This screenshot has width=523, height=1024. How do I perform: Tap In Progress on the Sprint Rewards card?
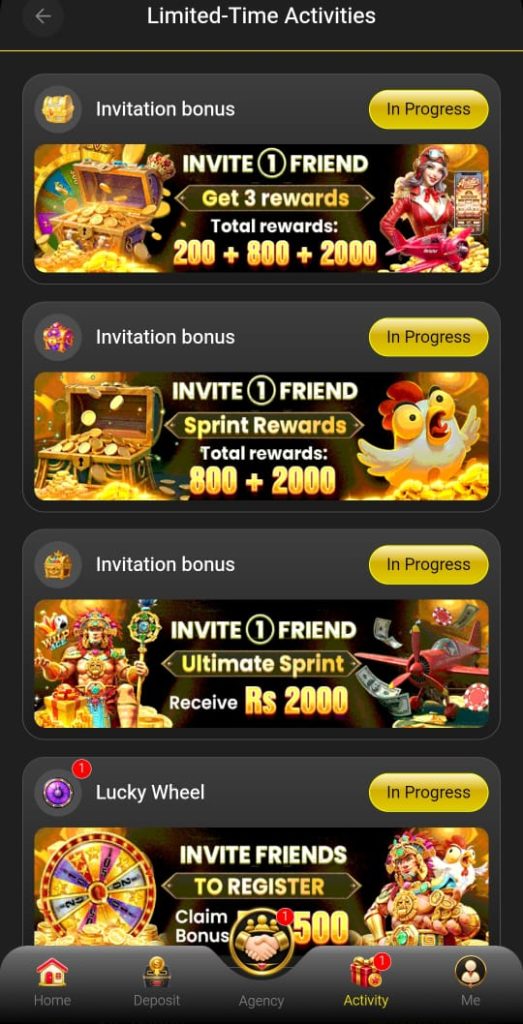tap(428, 337)
